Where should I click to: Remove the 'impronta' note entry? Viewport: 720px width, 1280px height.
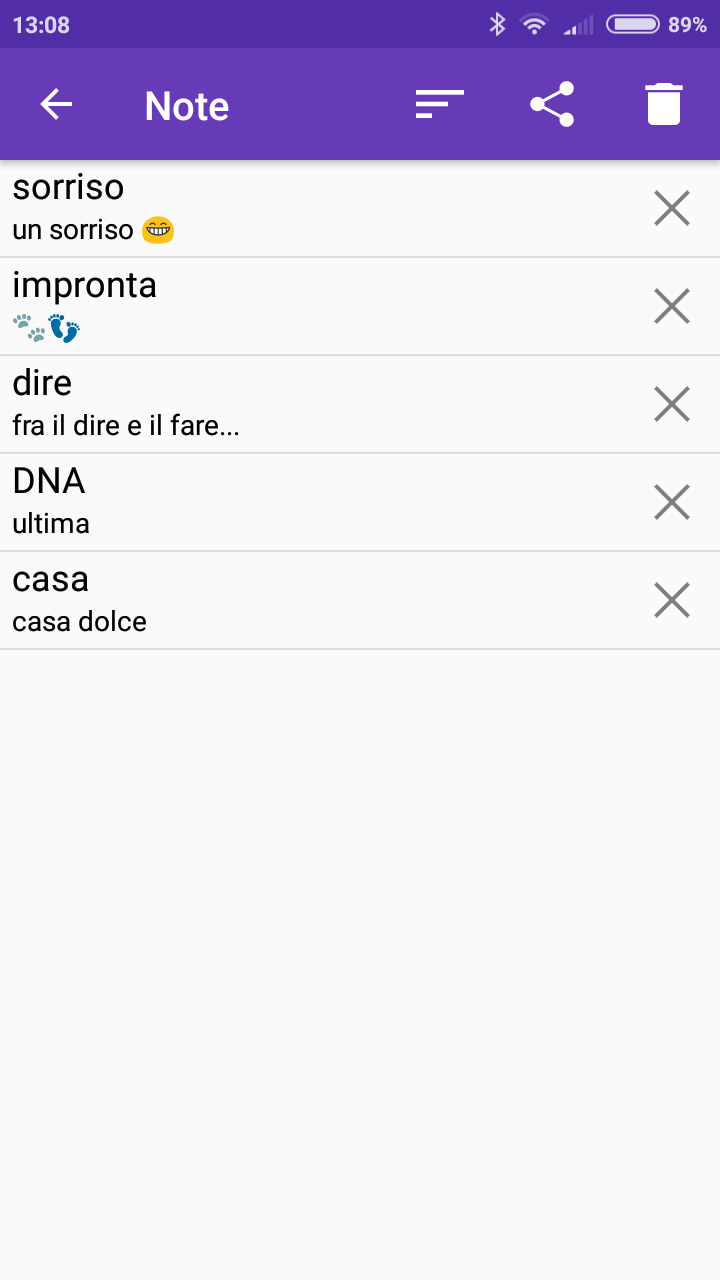[671, 305]
